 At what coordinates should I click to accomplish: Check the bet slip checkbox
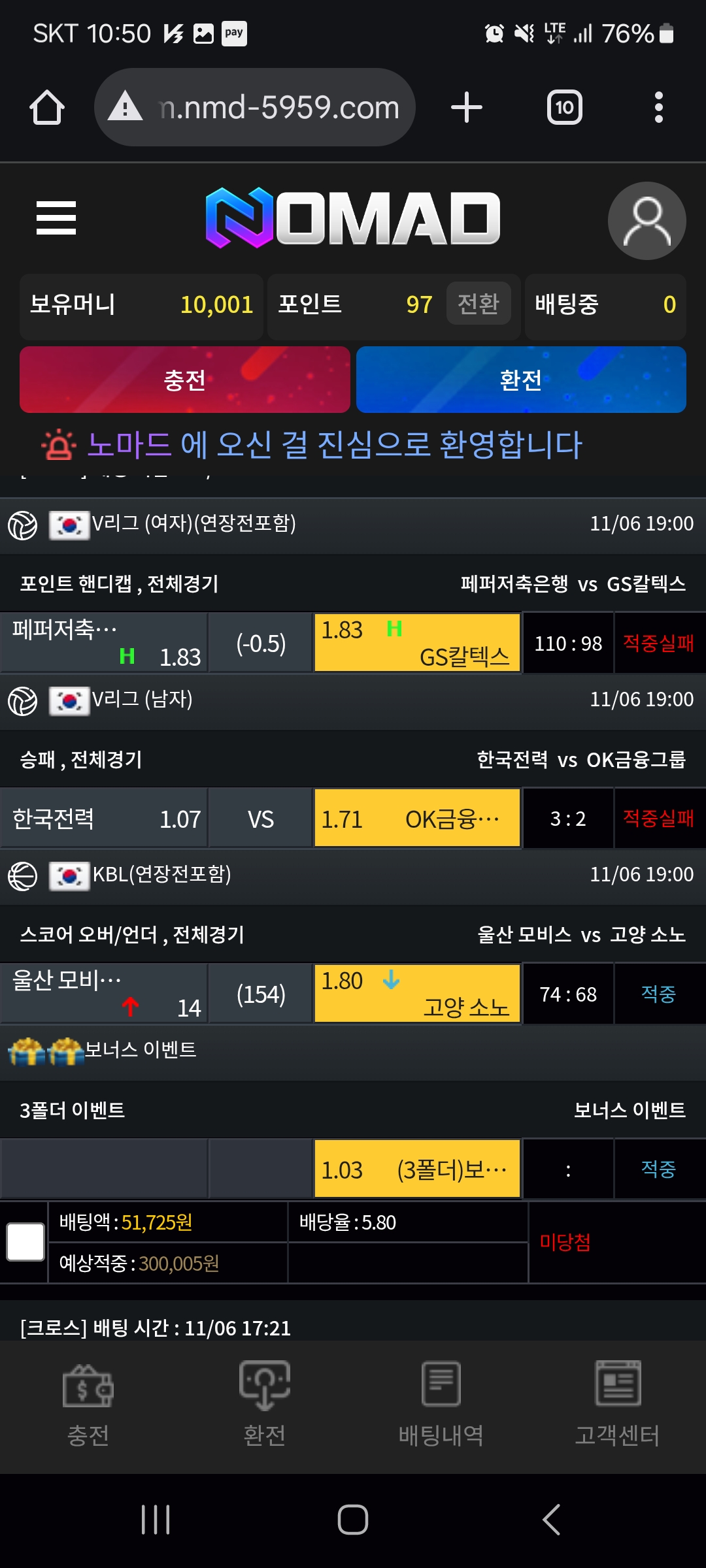(x=25, y=1242)
